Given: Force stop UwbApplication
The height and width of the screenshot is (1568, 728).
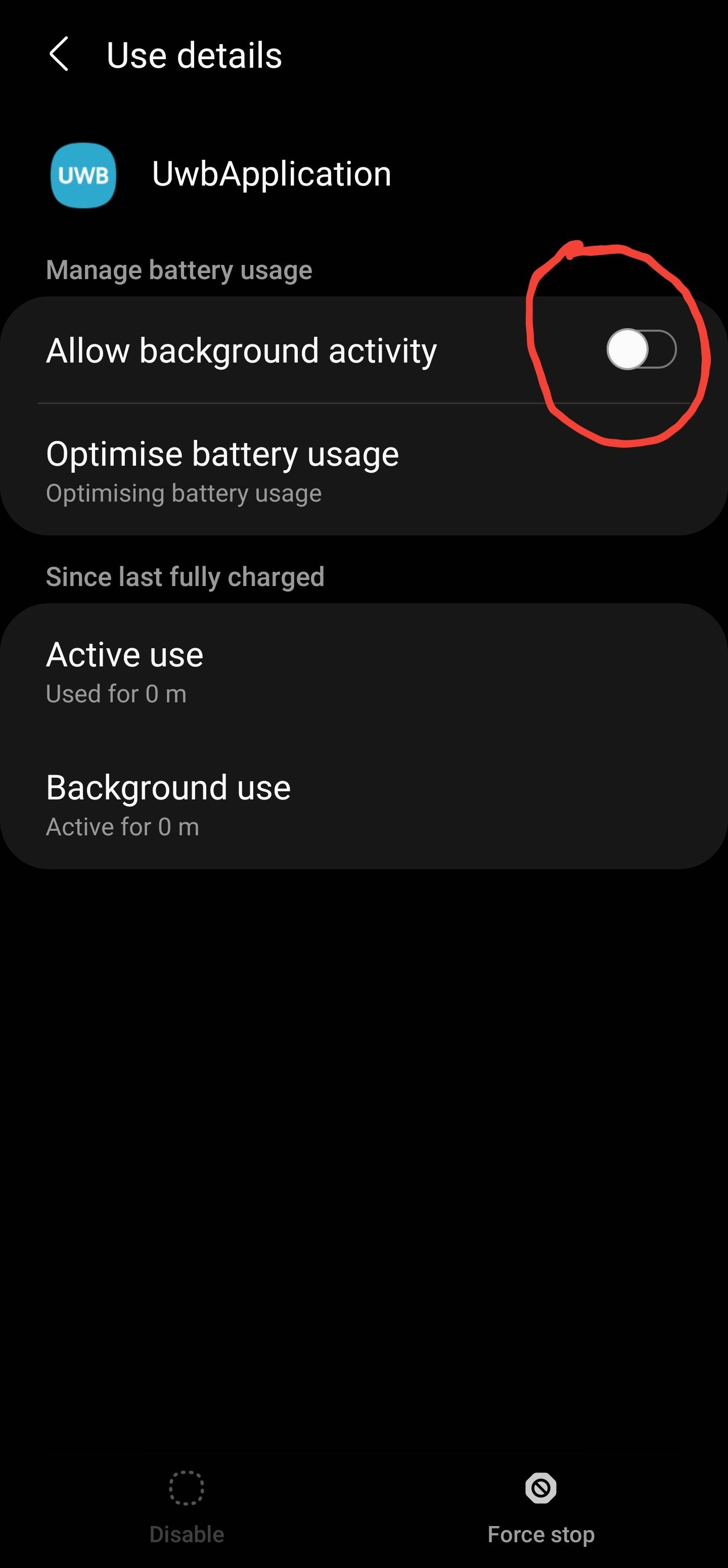Looking at the screenshot, I should click(x=540, y=1507).
